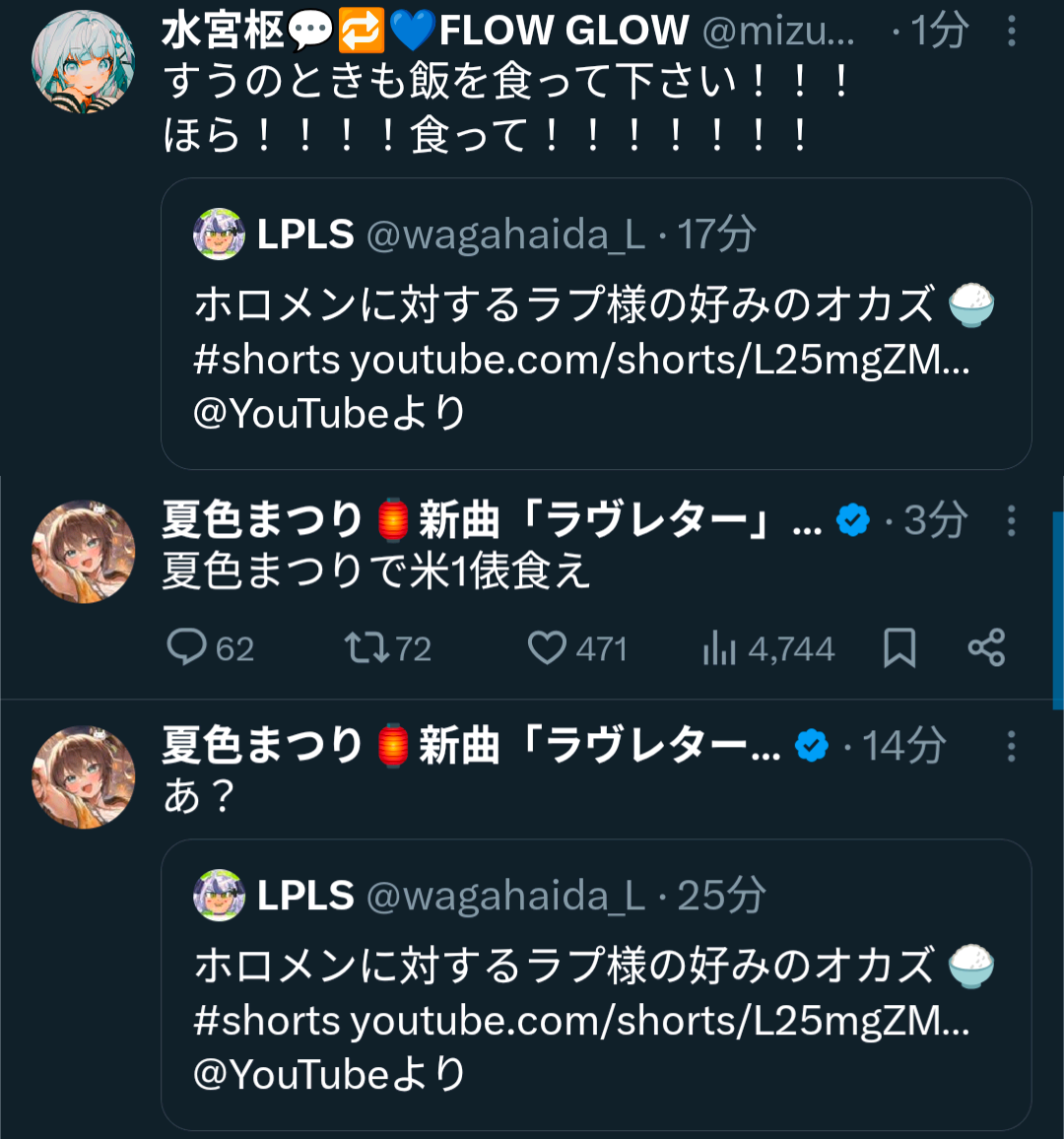Open avatar on the あ？ post
The image size is (1064, 1139).
click(83, 777)
